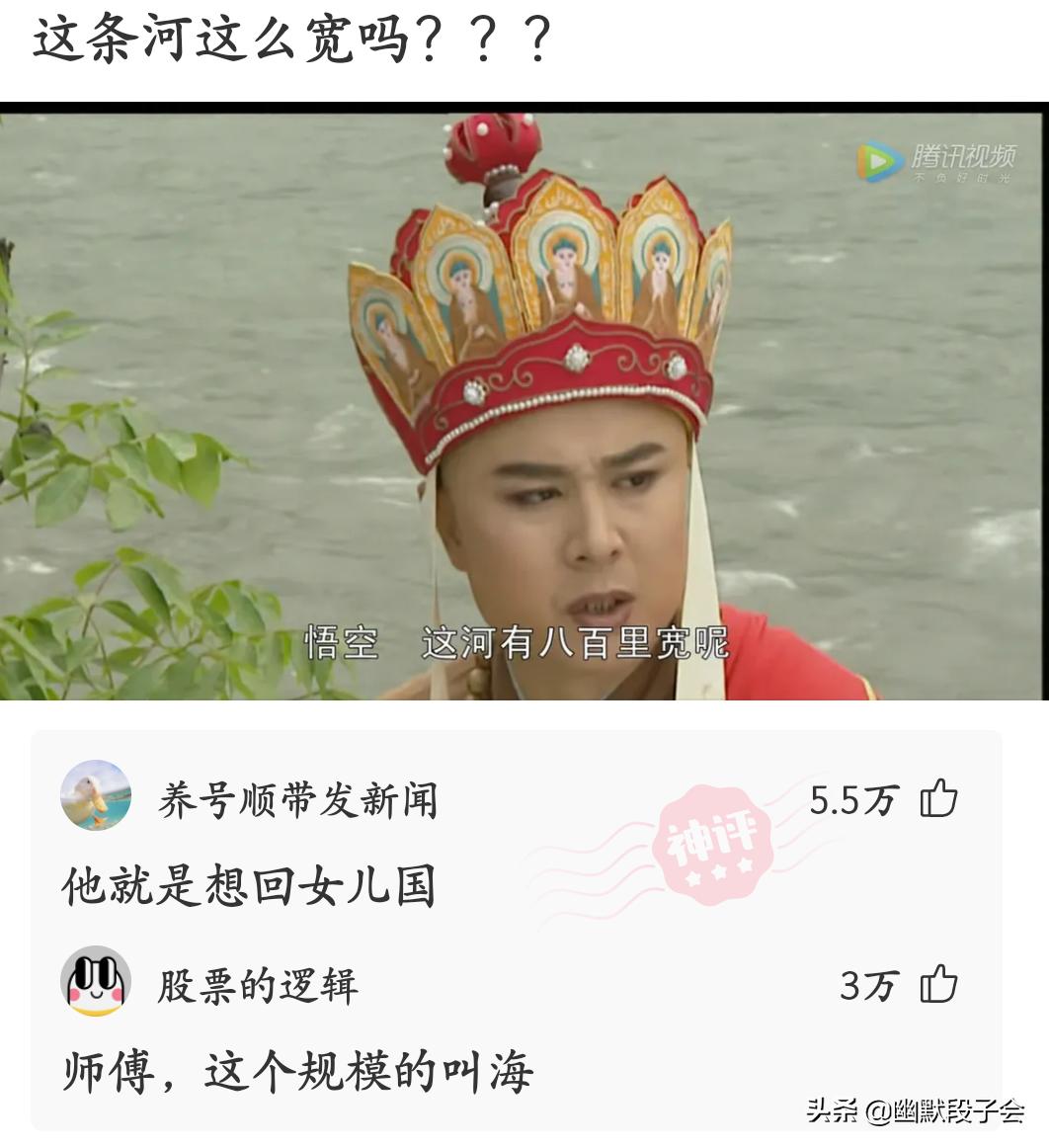Viewport: 1049px width, 1148px height.
Task: Open the Tang Monk video still fullscreen
Action: 524,405
